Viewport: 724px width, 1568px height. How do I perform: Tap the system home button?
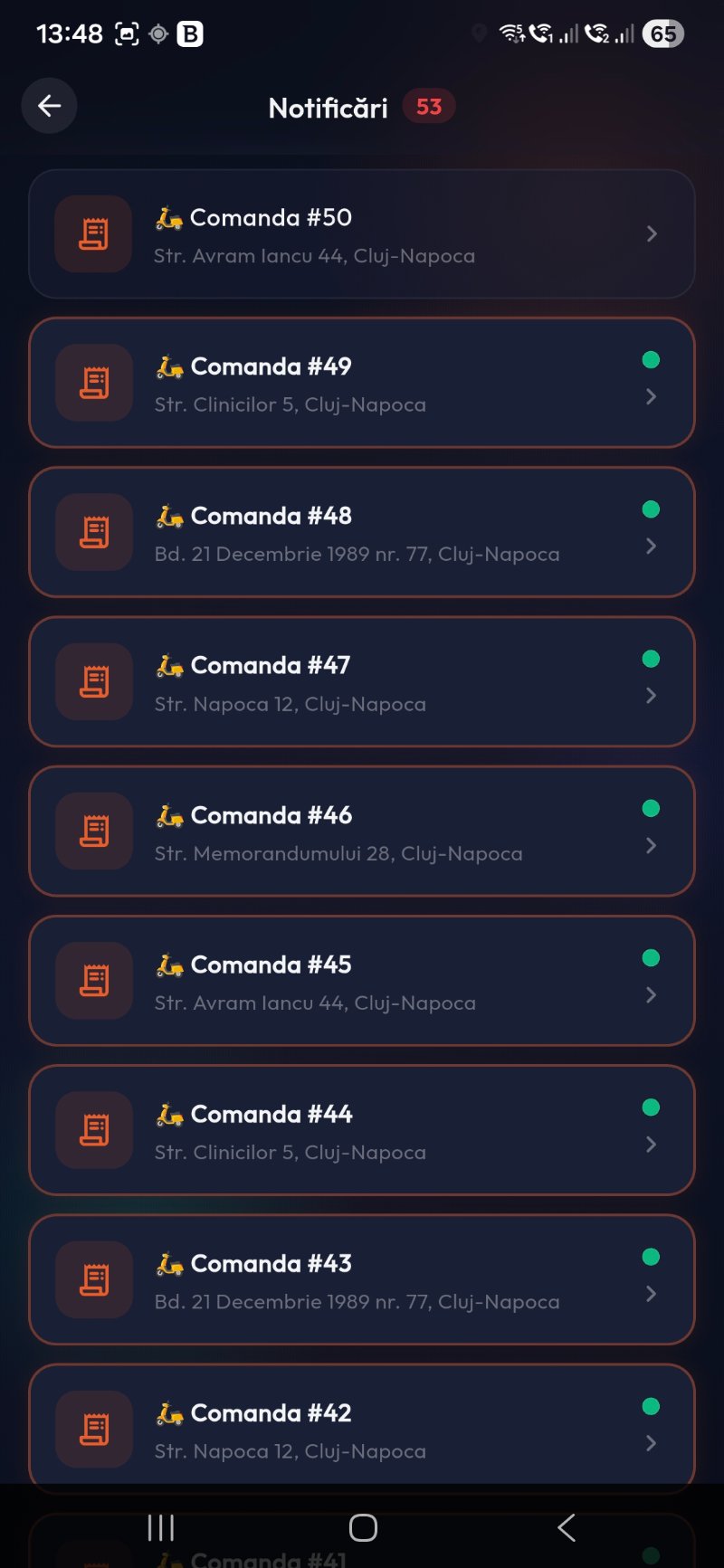tap(363, 1528)
